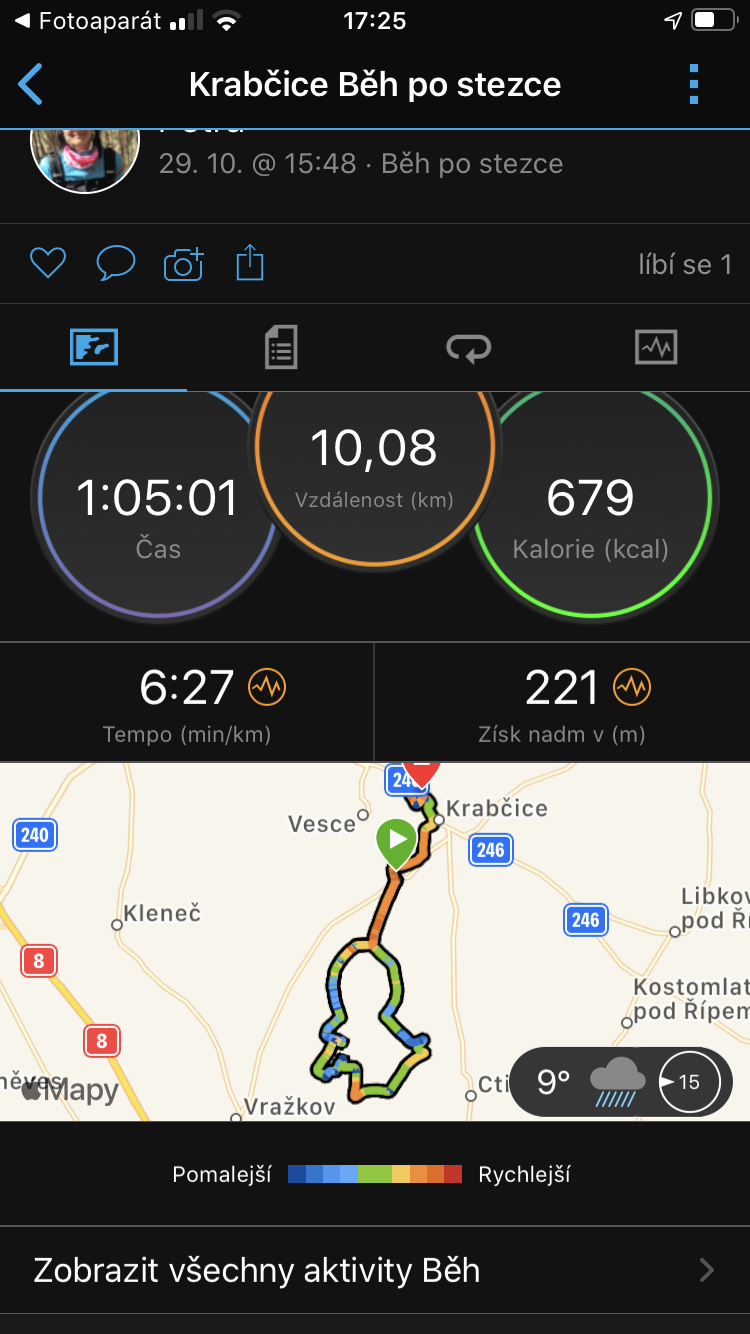Add a photo with the camera icon
750x1334 pixels.
[184, 264]
